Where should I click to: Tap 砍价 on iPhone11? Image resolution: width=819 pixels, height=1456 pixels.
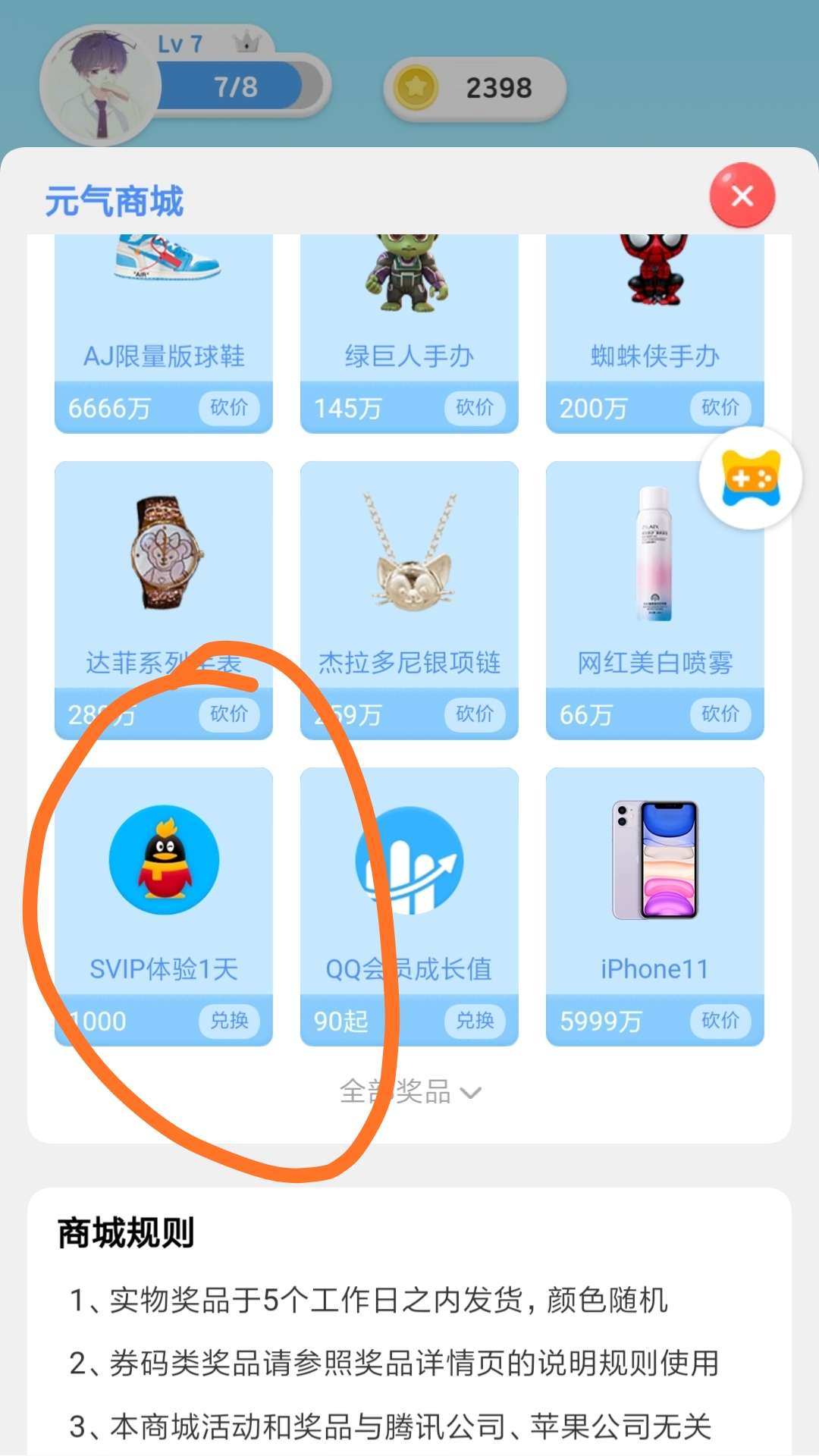[x=720, y=1021]
